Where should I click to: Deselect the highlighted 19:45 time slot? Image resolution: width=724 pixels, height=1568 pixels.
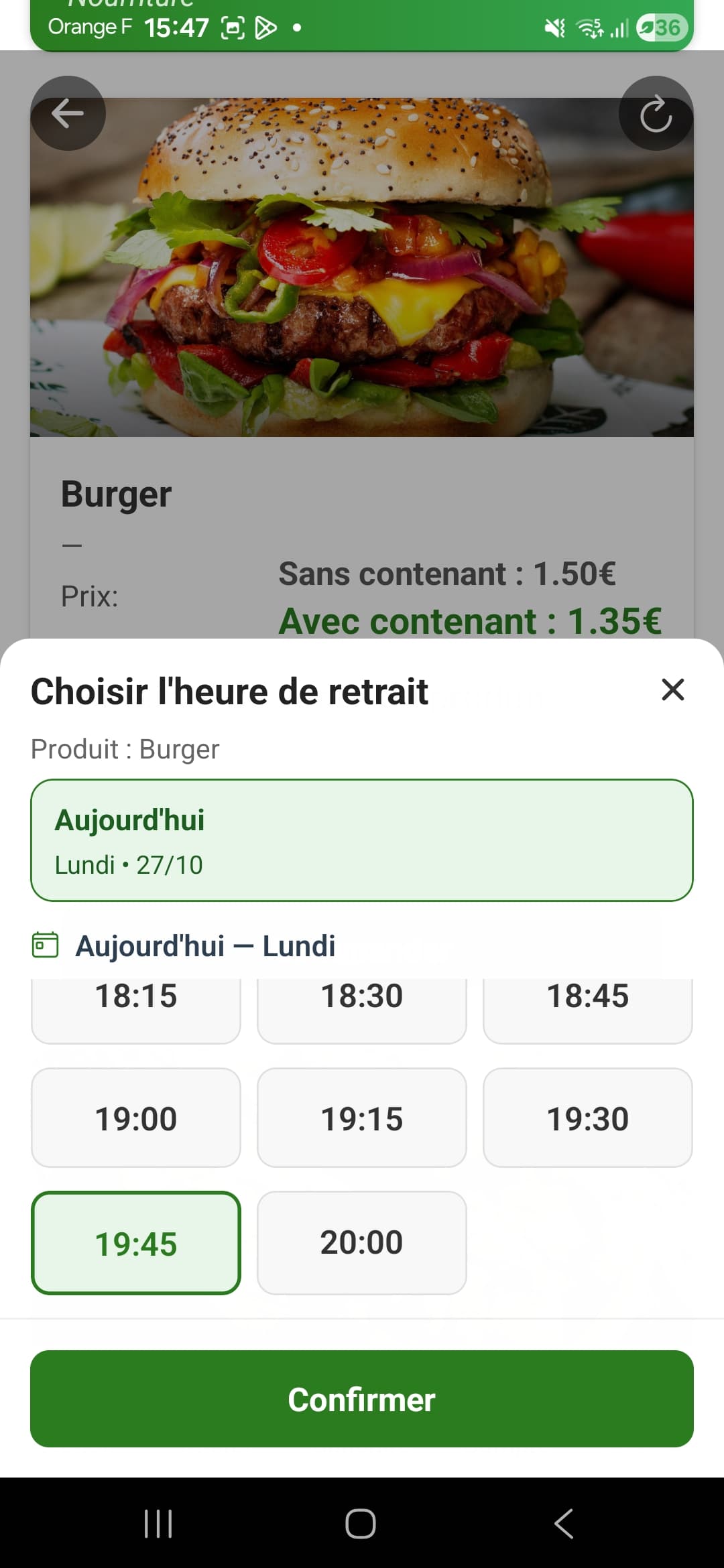135,1244
